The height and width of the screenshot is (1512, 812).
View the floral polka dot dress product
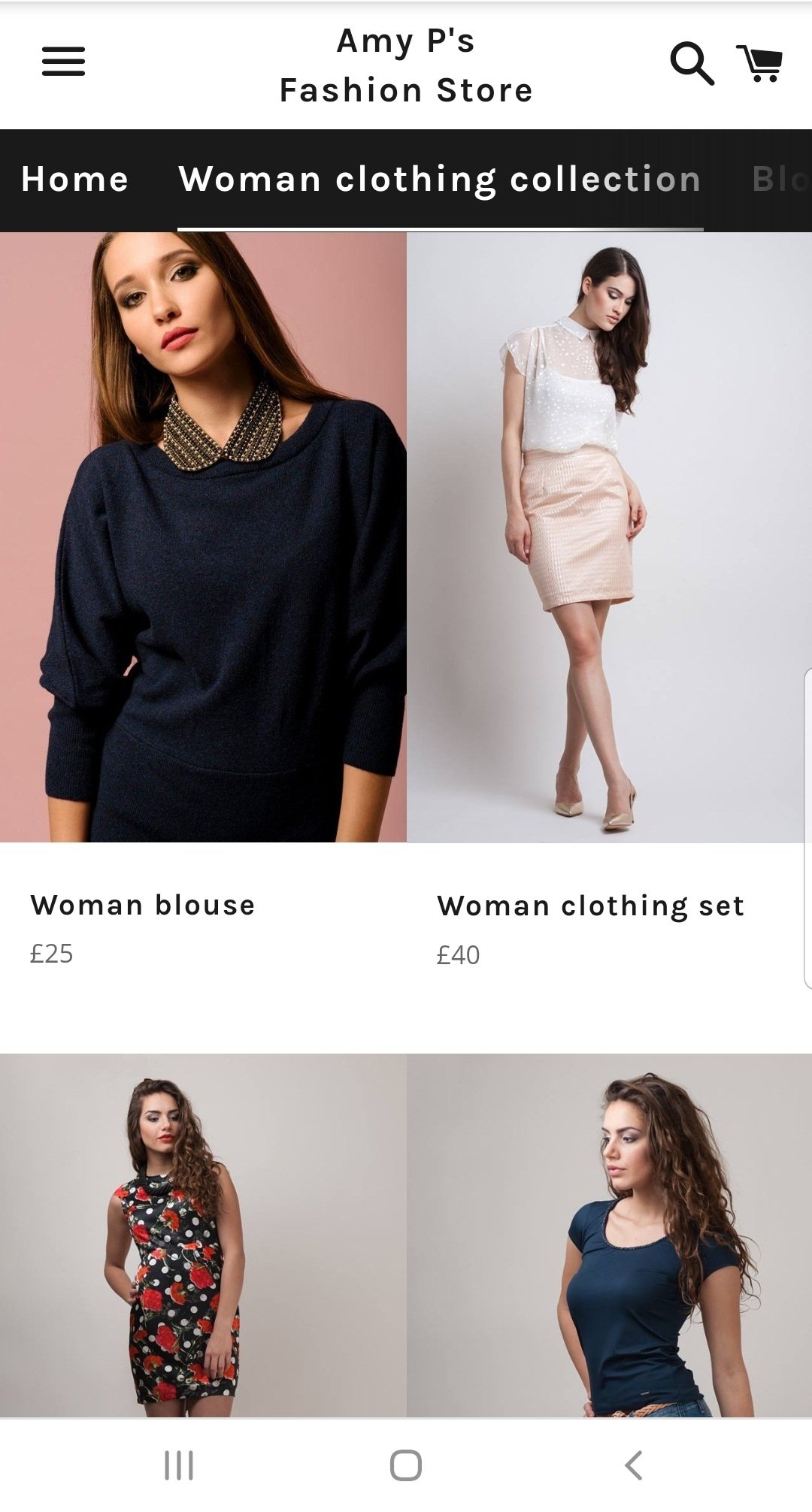pos(203,1235)
